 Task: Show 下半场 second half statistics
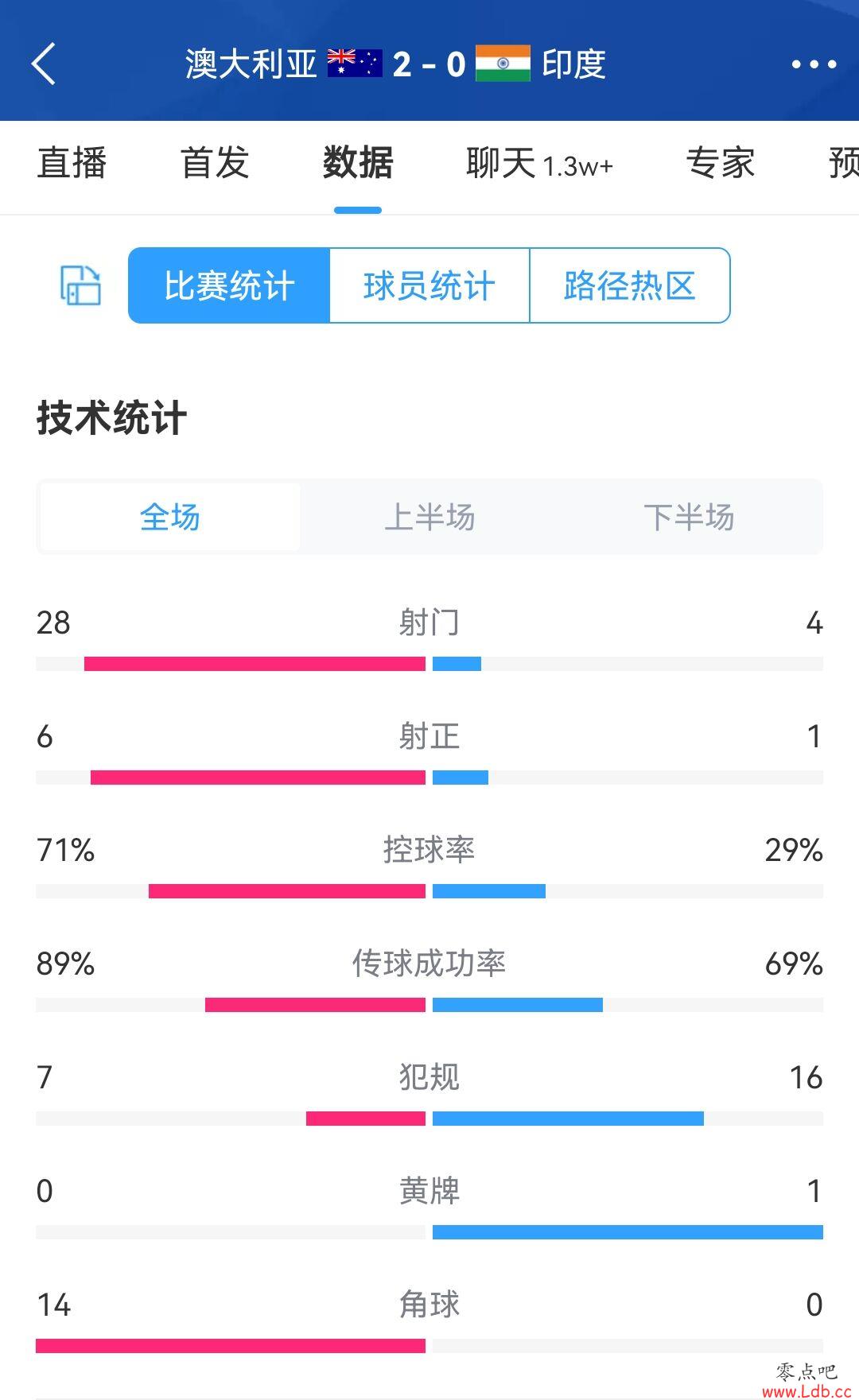click(689, 517)
